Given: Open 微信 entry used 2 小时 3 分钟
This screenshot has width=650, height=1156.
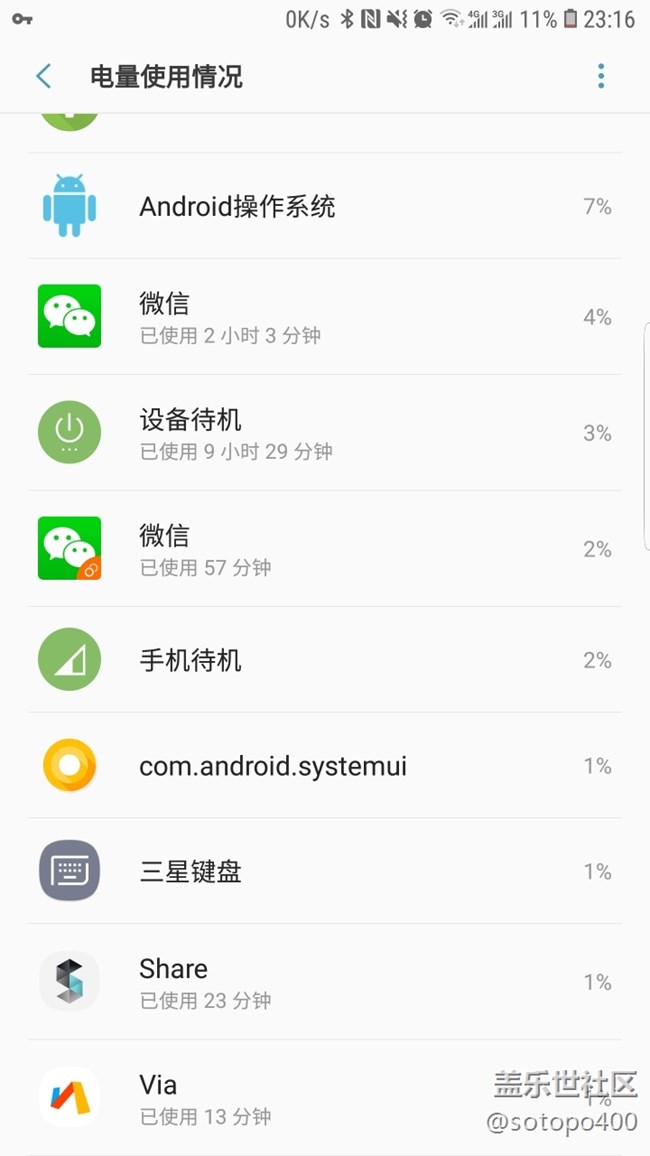Looking at the screenshot, I should click(x=325, y=317).
